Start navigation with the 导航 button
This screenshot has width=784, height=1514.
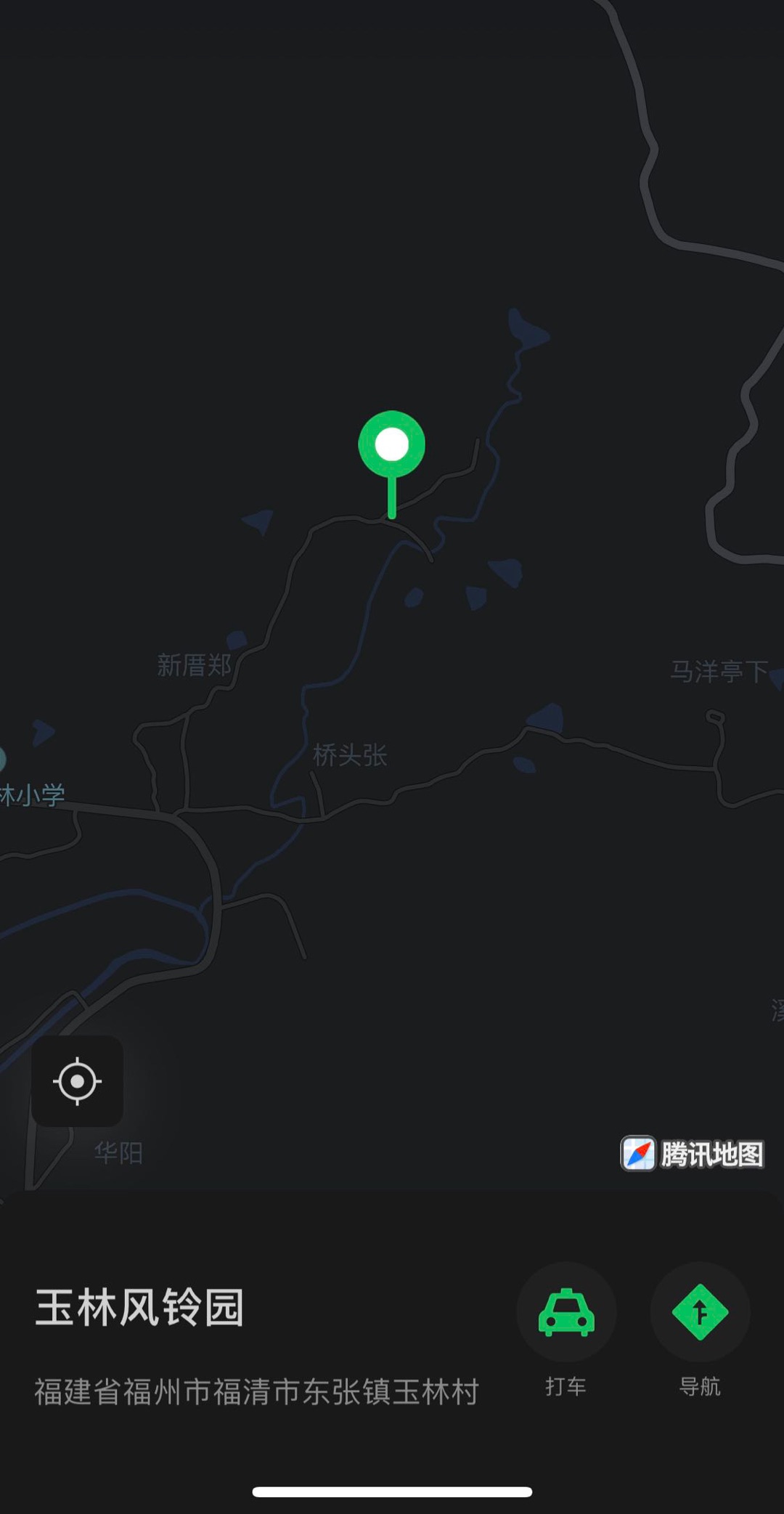[700, 1312]
